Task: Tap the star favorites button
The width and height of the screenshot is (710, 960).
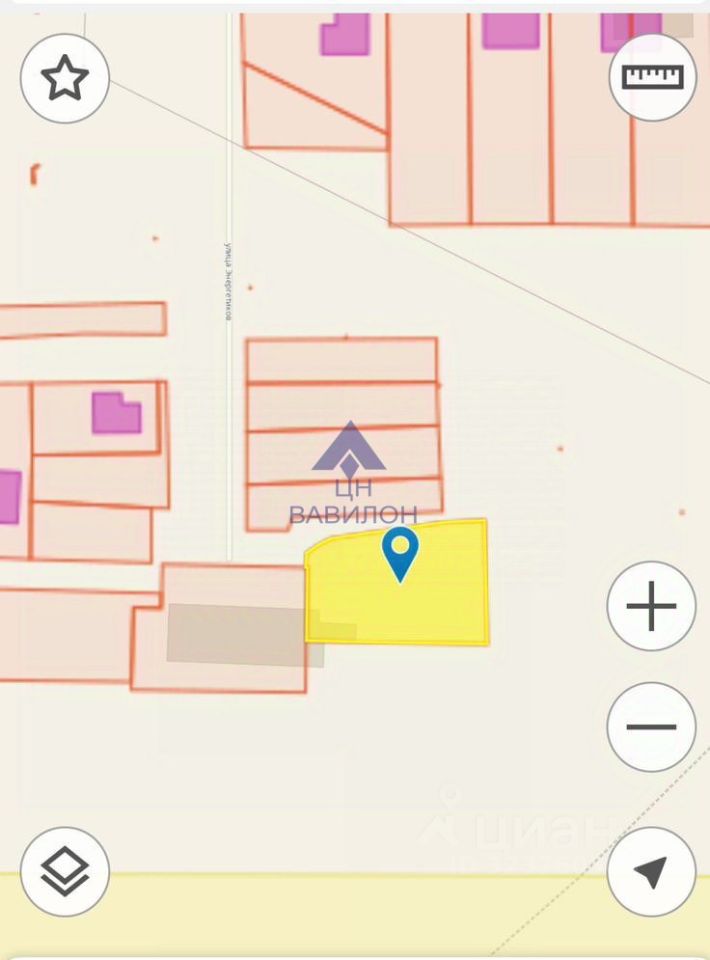Action: coord(65,78)
